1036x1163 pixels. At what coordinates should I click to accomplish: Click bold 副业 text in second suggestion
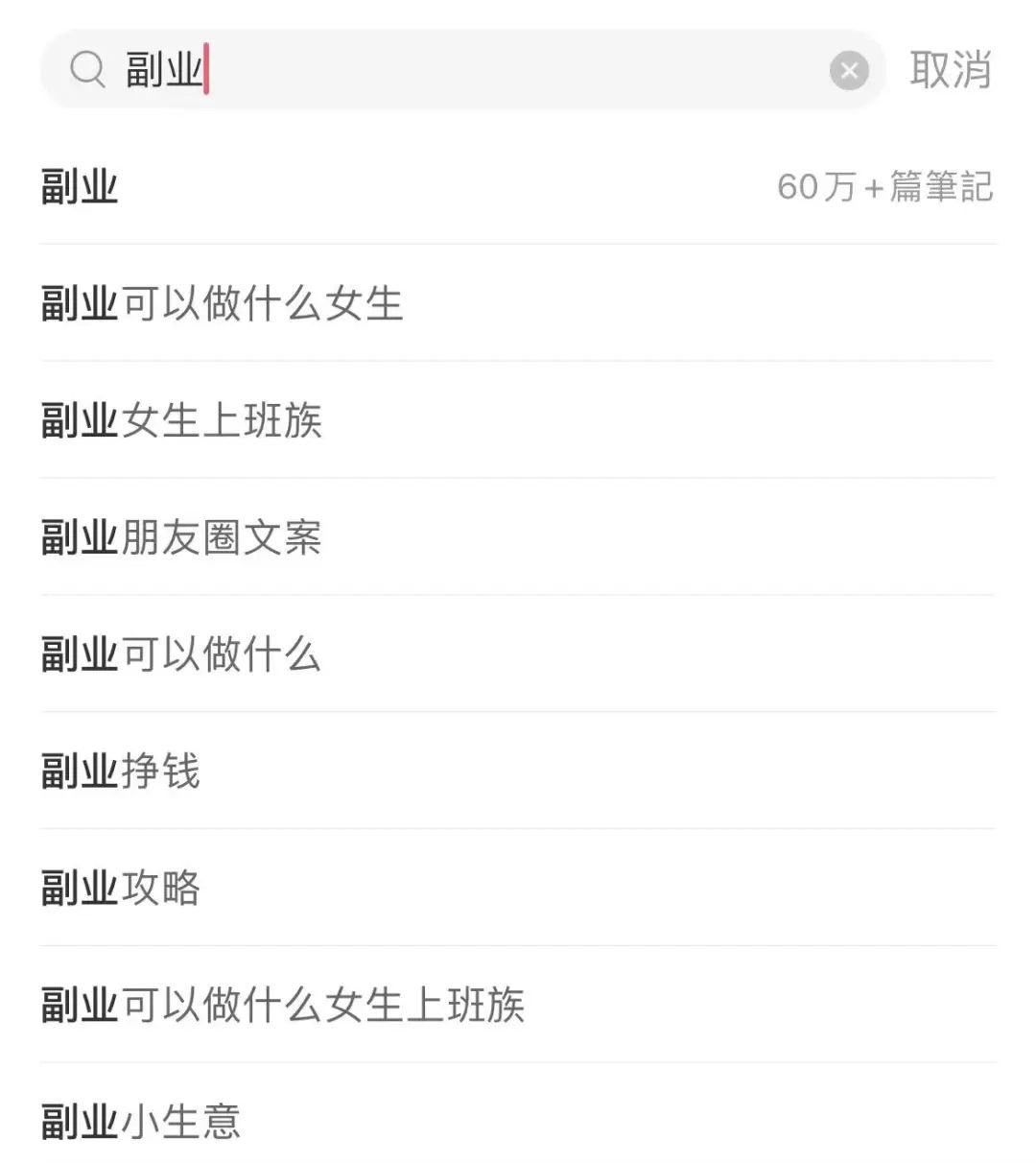point(79,303)
